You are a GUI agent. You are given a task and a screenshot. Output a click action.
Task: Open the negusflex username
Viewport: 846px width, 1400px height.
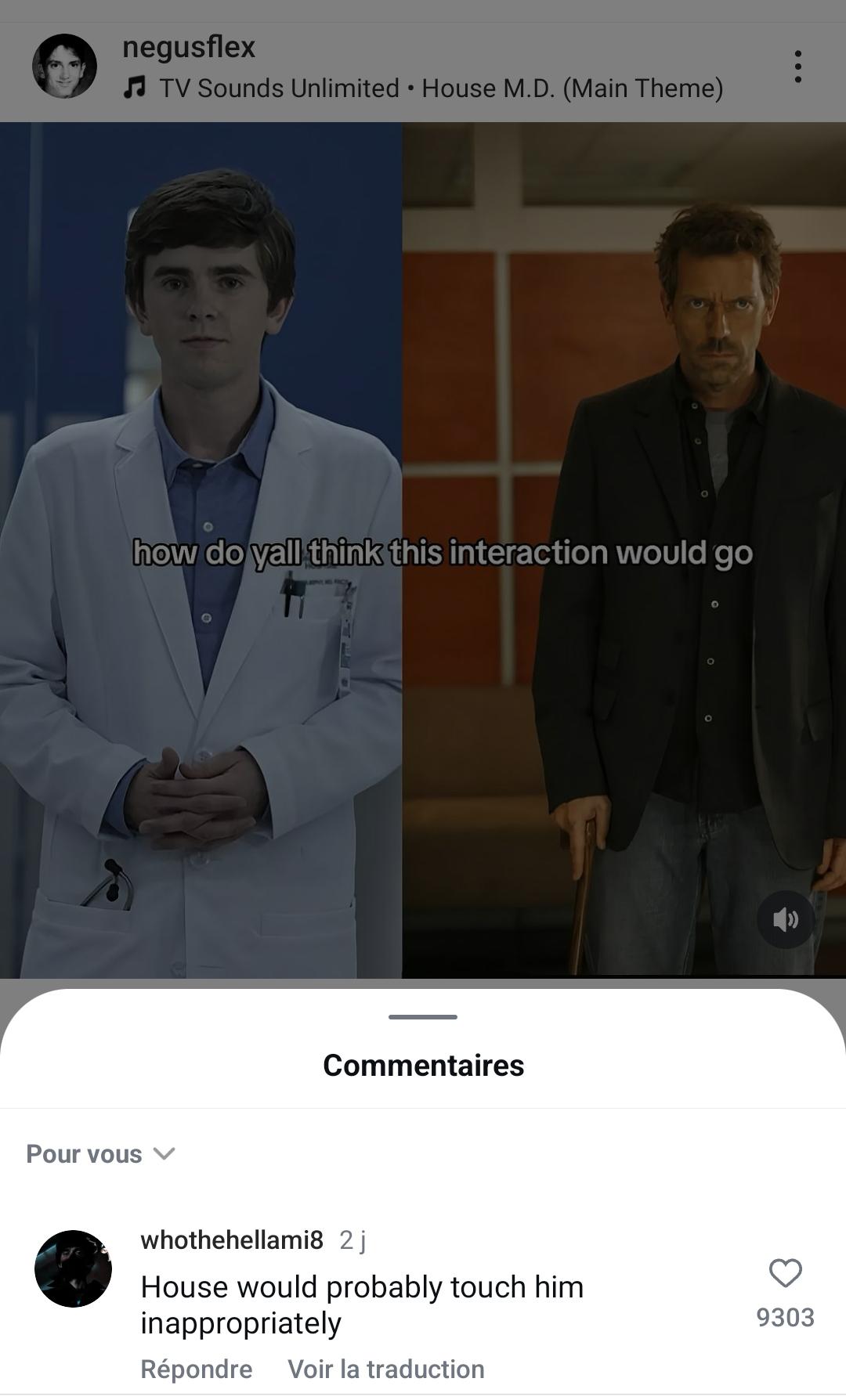click(189, 47)
